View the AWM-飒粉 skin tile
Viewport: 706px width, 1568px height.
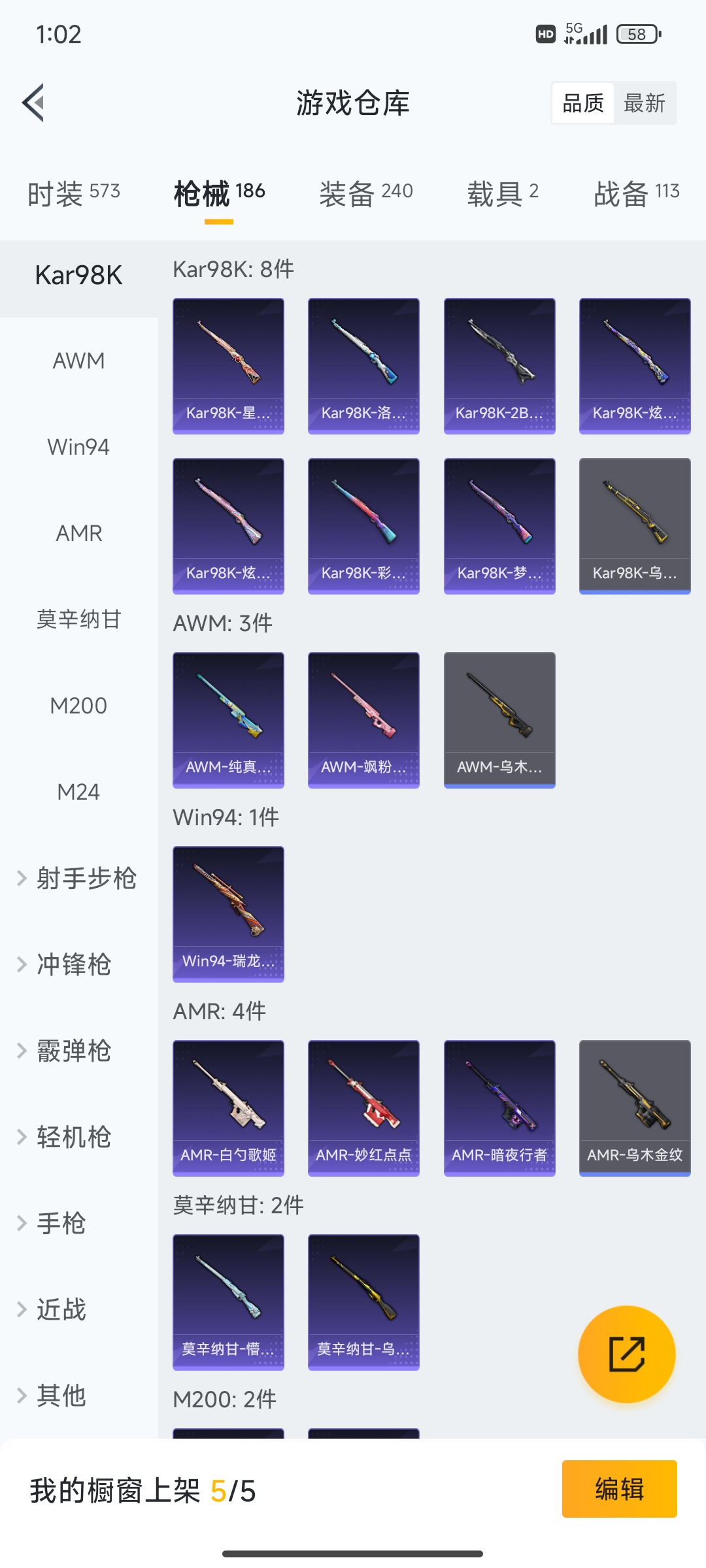[363, 719]
